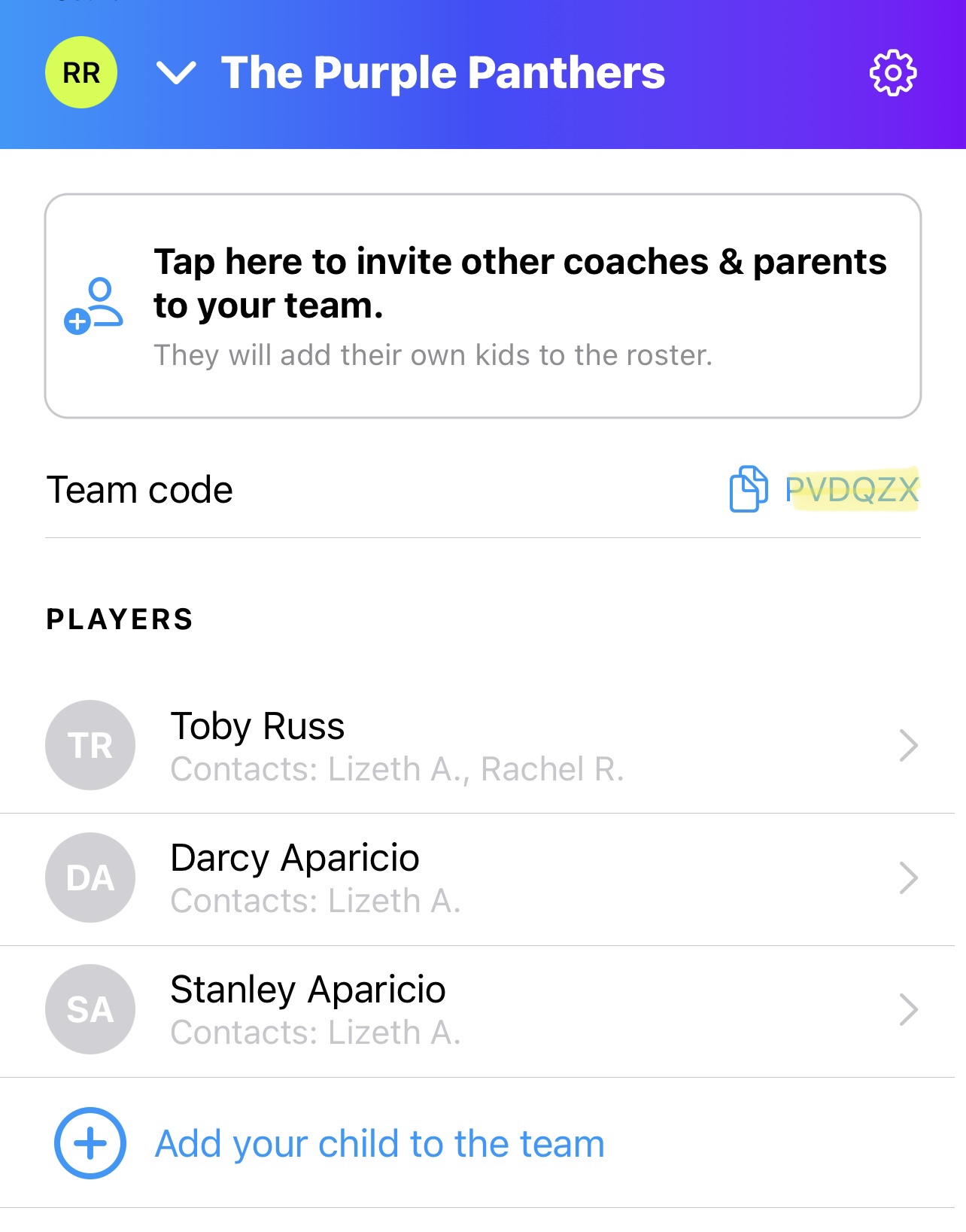The height and width of the screenshot is (1232, 966).
Task: Expand The Purple Panthers team switcher
Action: [x=176, y=73]
